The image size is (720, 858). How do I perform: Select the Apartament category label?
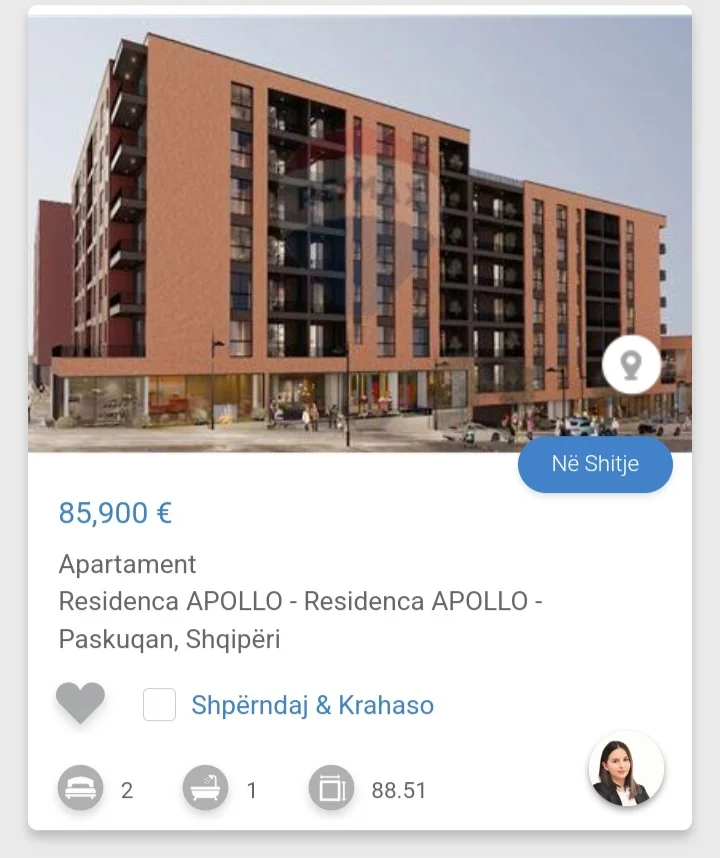pos(128,565)
